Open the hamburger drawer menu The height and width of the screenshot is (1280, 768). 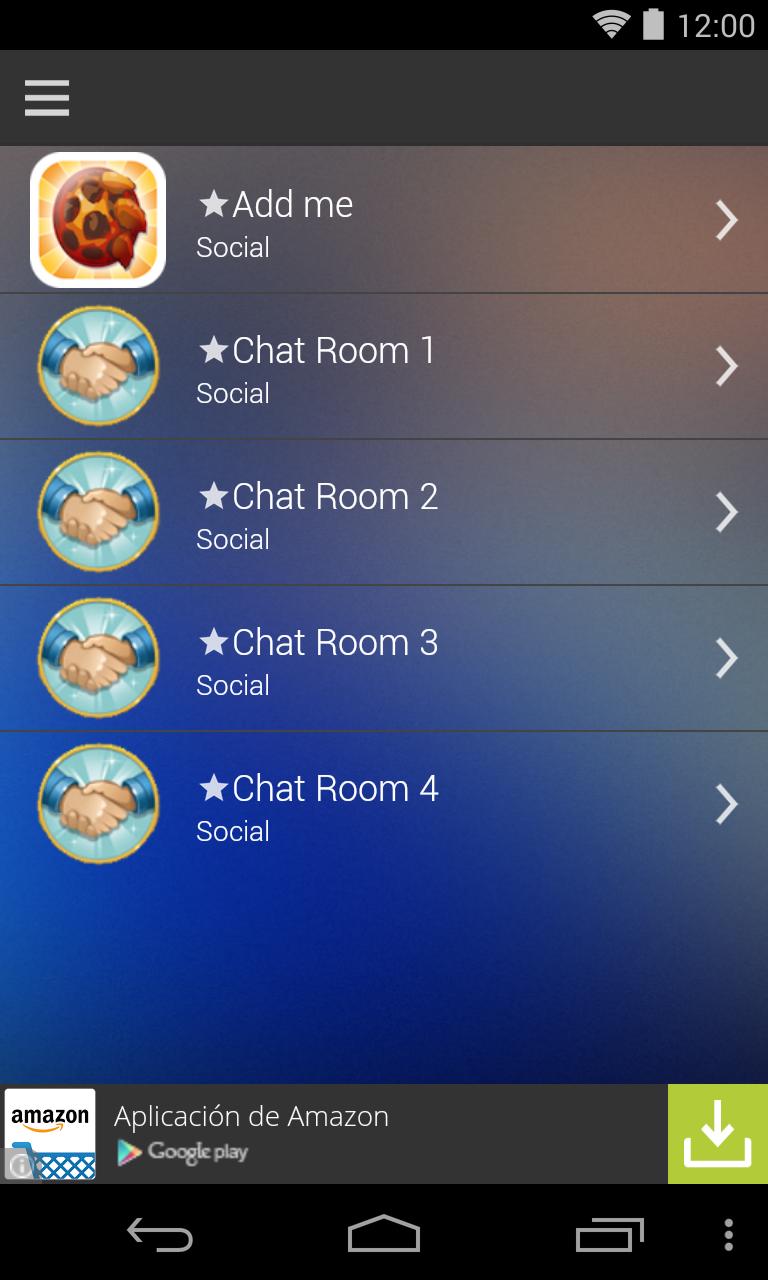[x=47, y=98]
